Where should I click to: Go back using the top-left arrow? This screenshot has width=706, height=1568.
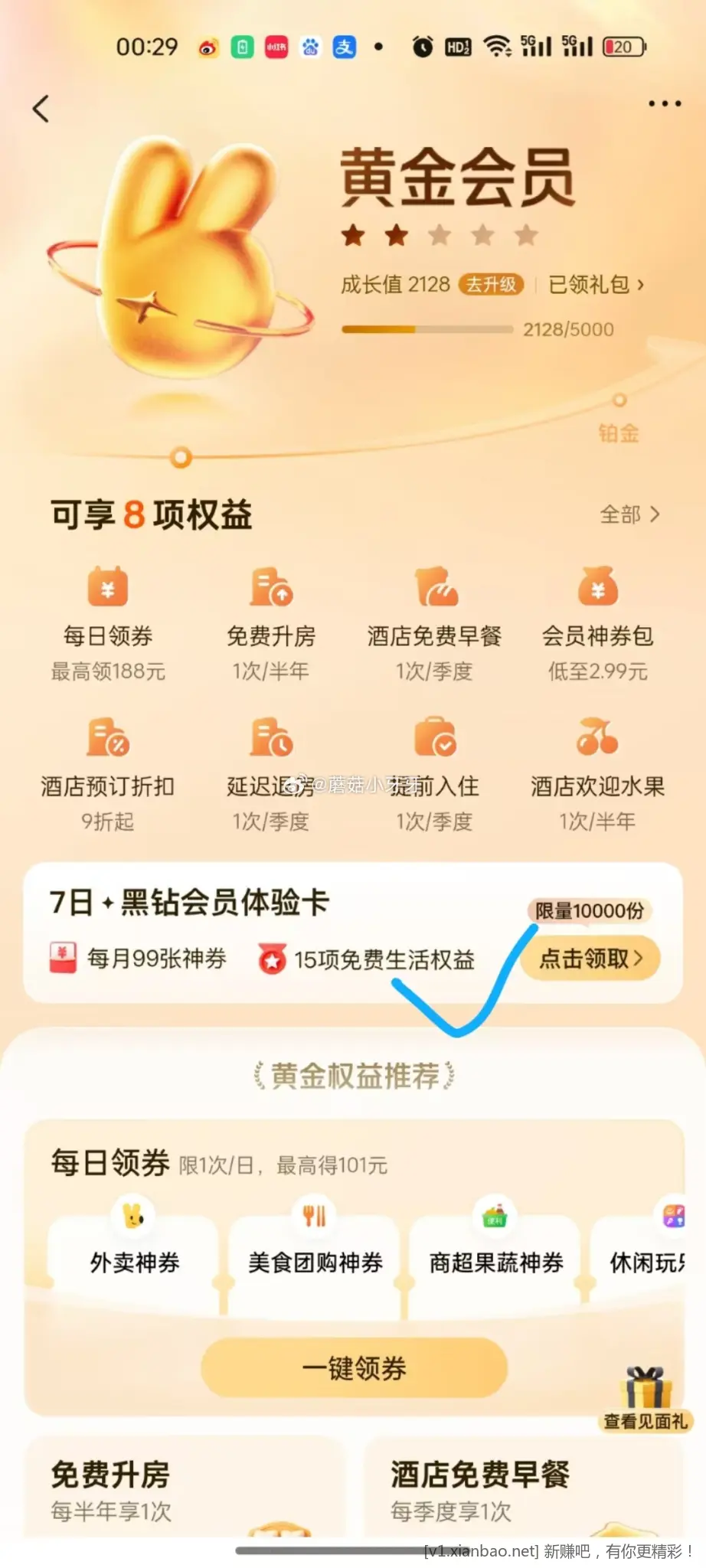[x=41, y=109]
